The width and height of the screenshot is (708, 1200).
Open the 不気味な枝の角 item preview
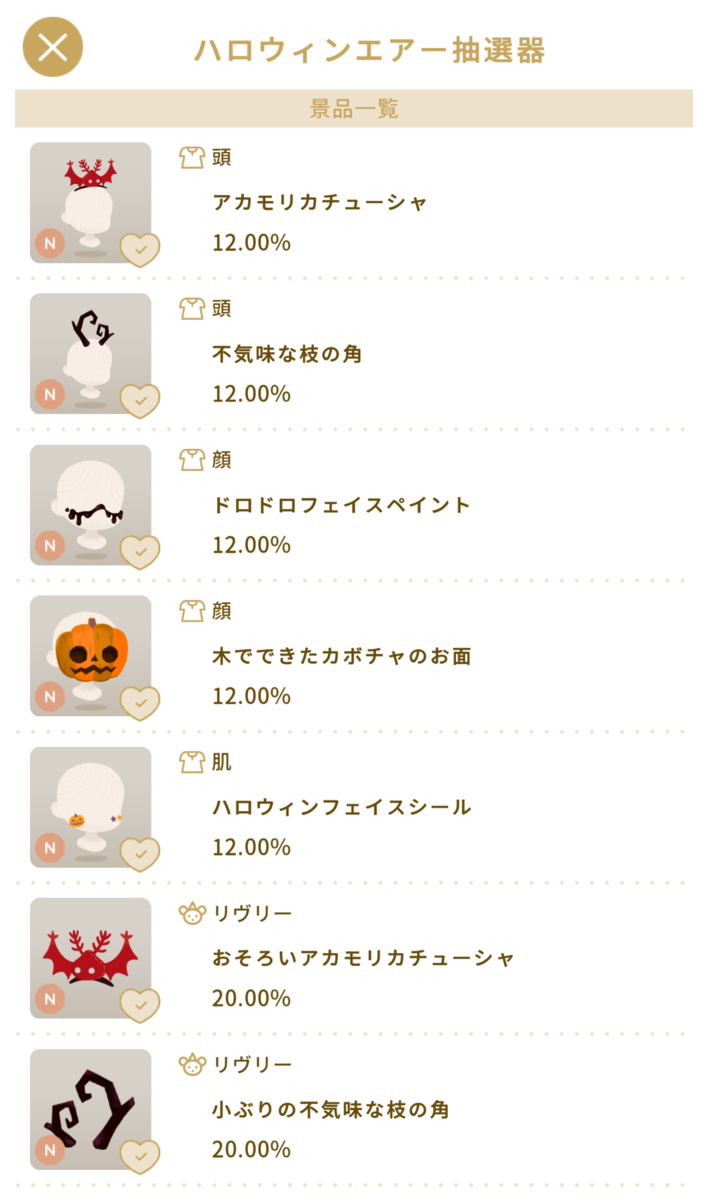pos(88,346)
